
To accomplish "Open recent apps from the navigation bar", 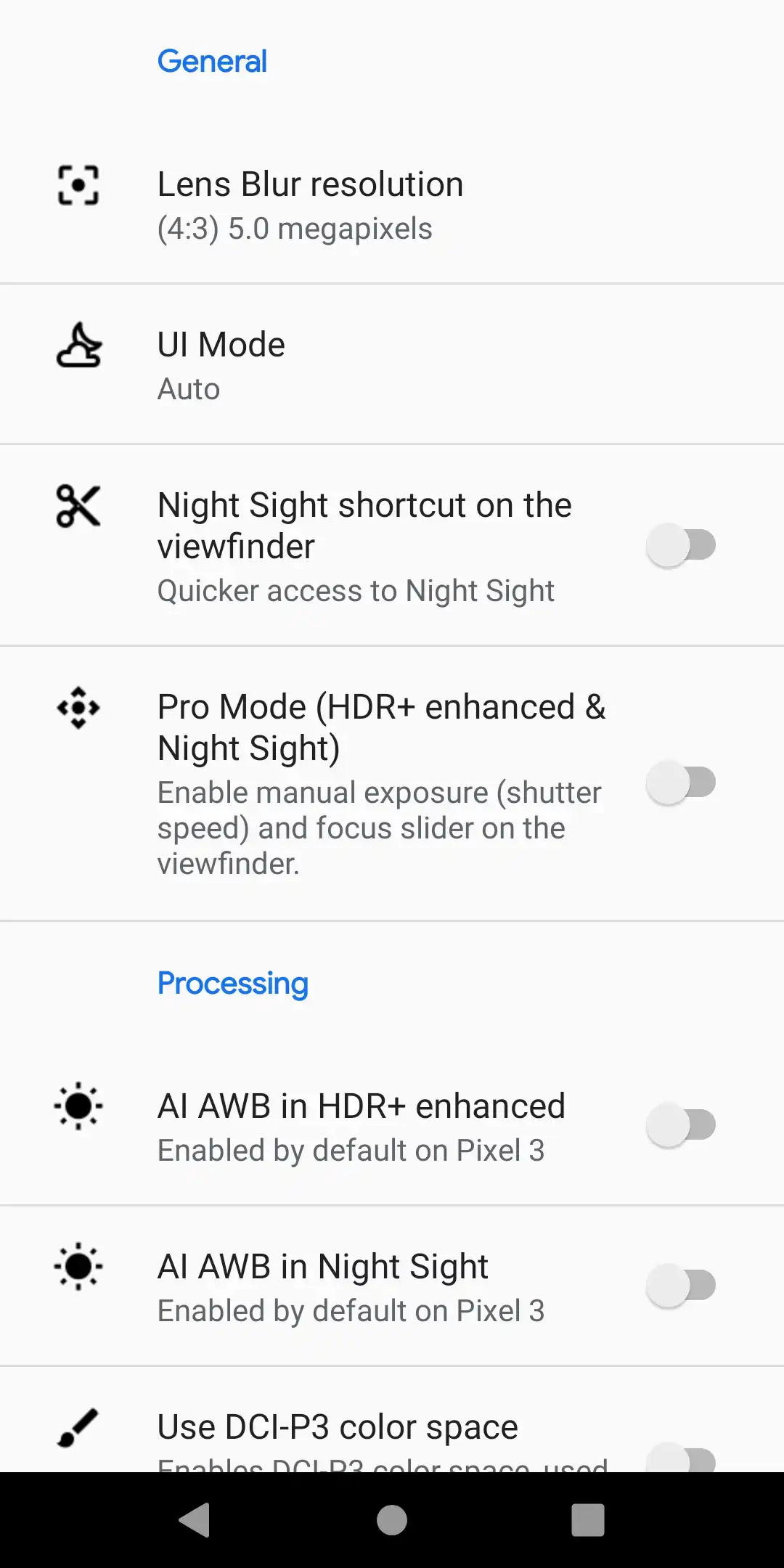I will click(588, 1520).
